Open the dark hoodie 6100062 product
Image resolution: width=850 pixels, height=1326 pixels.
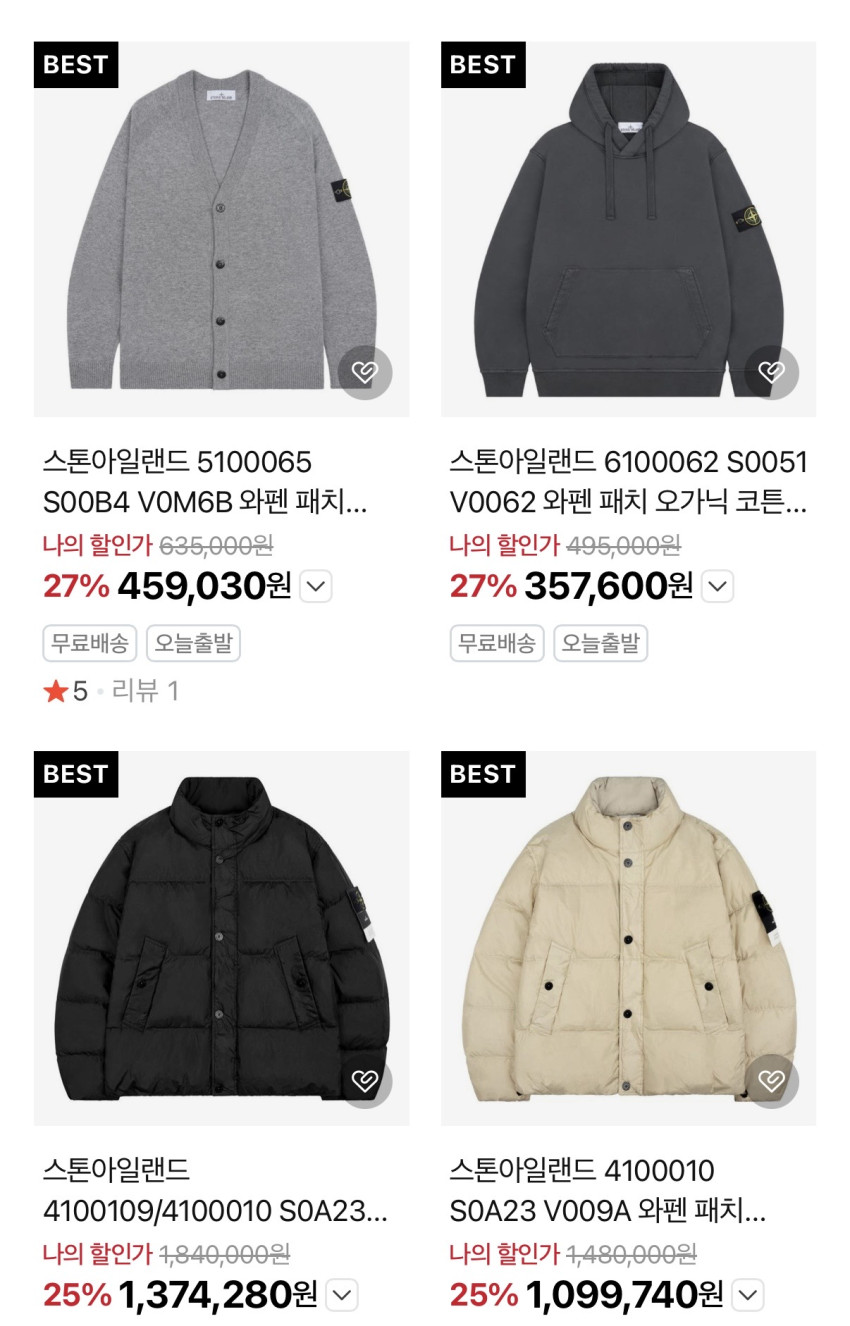[x=628, y=228]
